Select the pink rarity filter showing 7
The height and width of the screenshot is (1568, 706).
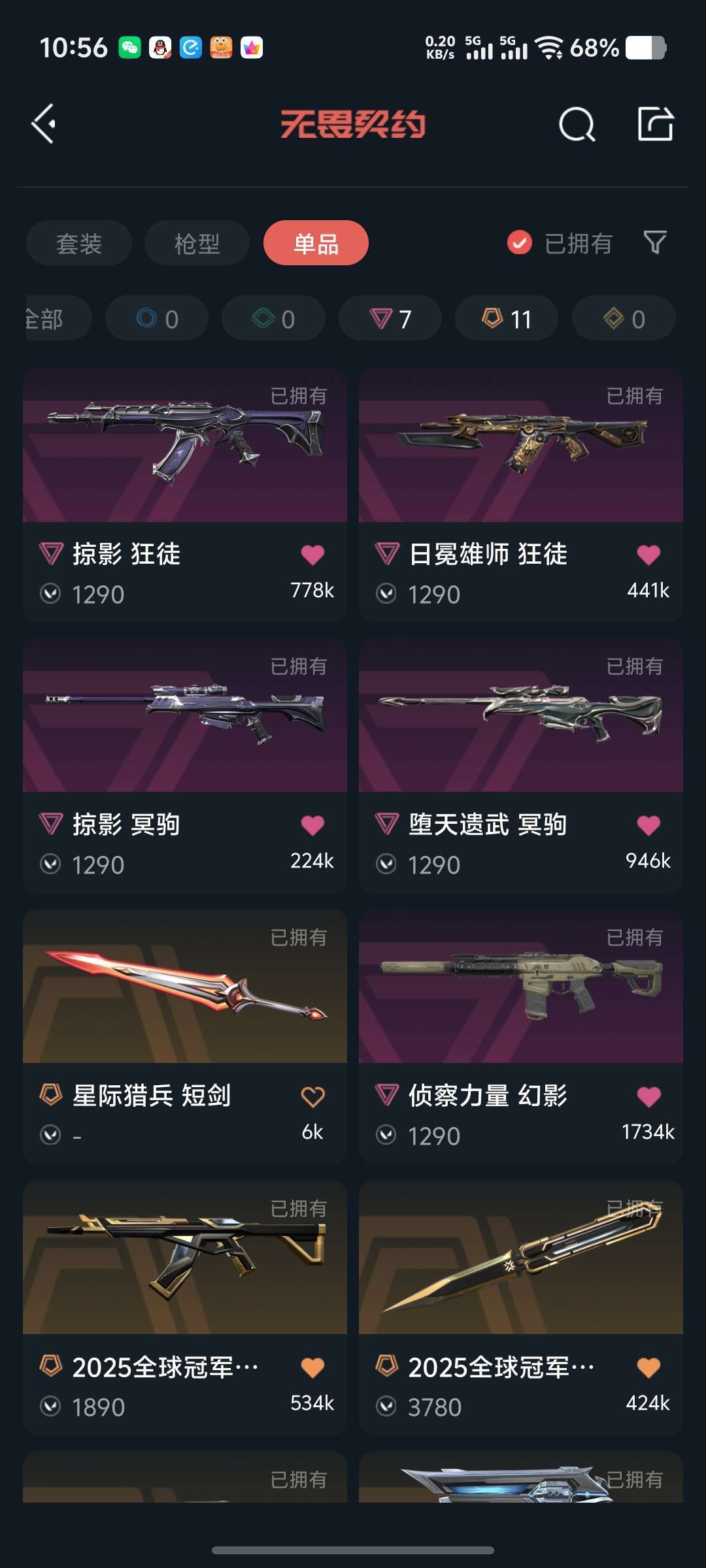[390, 318]
